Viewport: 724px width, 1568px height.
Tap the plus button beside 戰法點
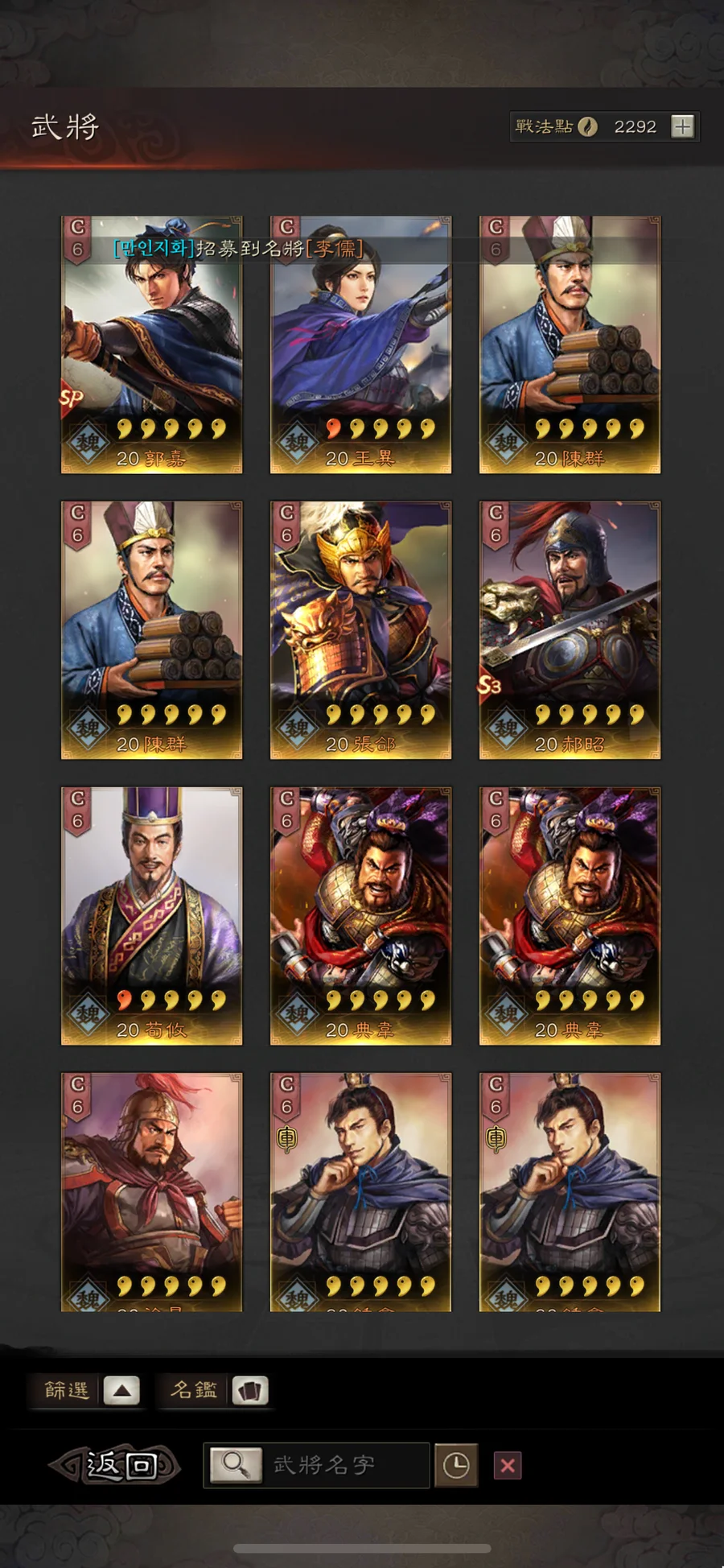tap(682, 126)
